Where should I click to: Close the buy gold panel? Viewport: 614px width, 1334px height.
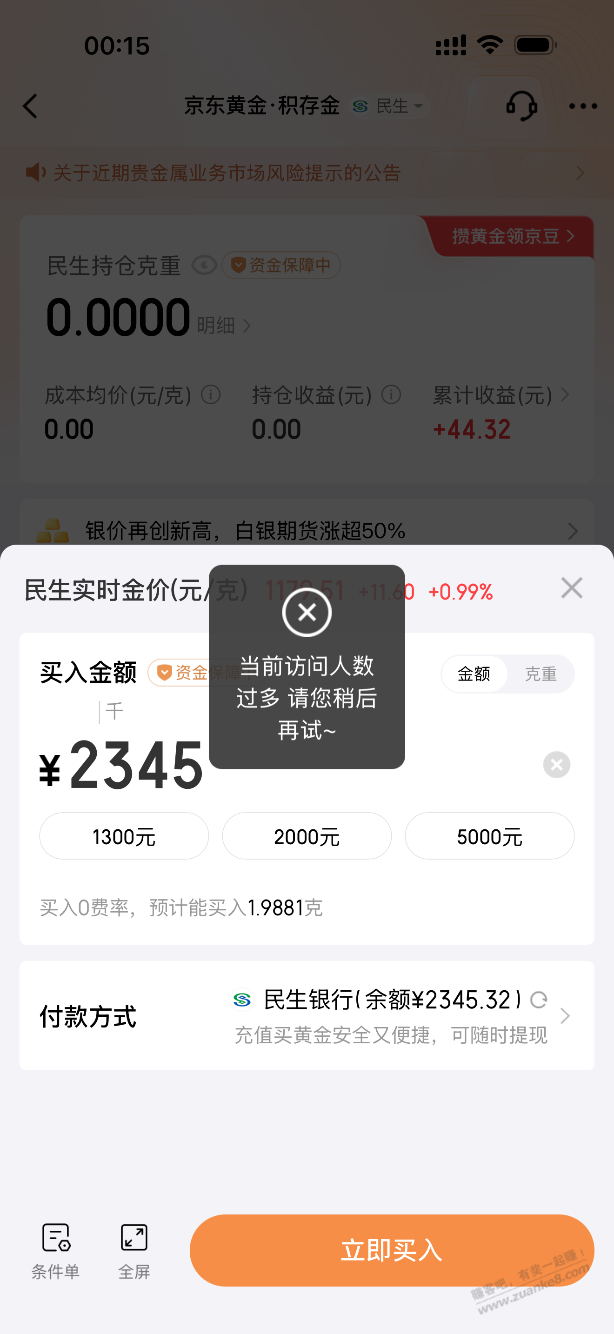(x=571, y=588)
